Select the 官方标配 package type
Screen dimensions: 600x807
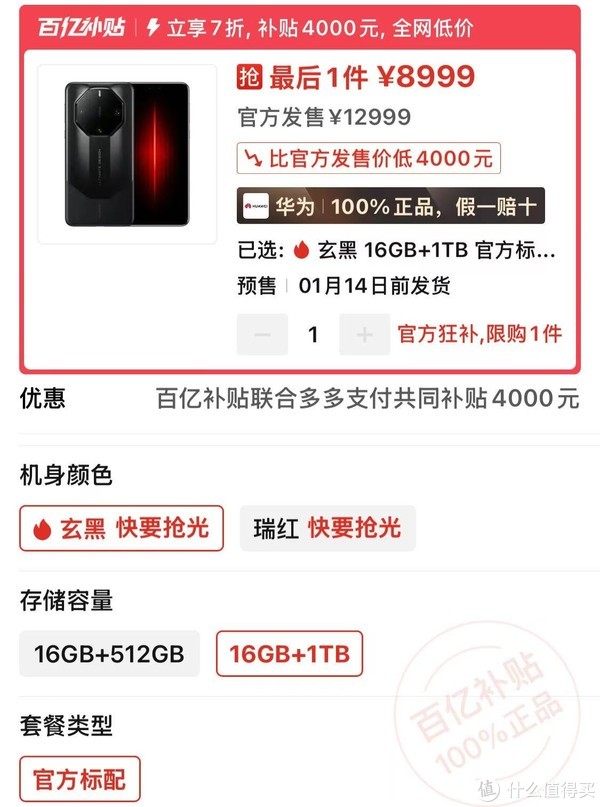click(79, 779)
